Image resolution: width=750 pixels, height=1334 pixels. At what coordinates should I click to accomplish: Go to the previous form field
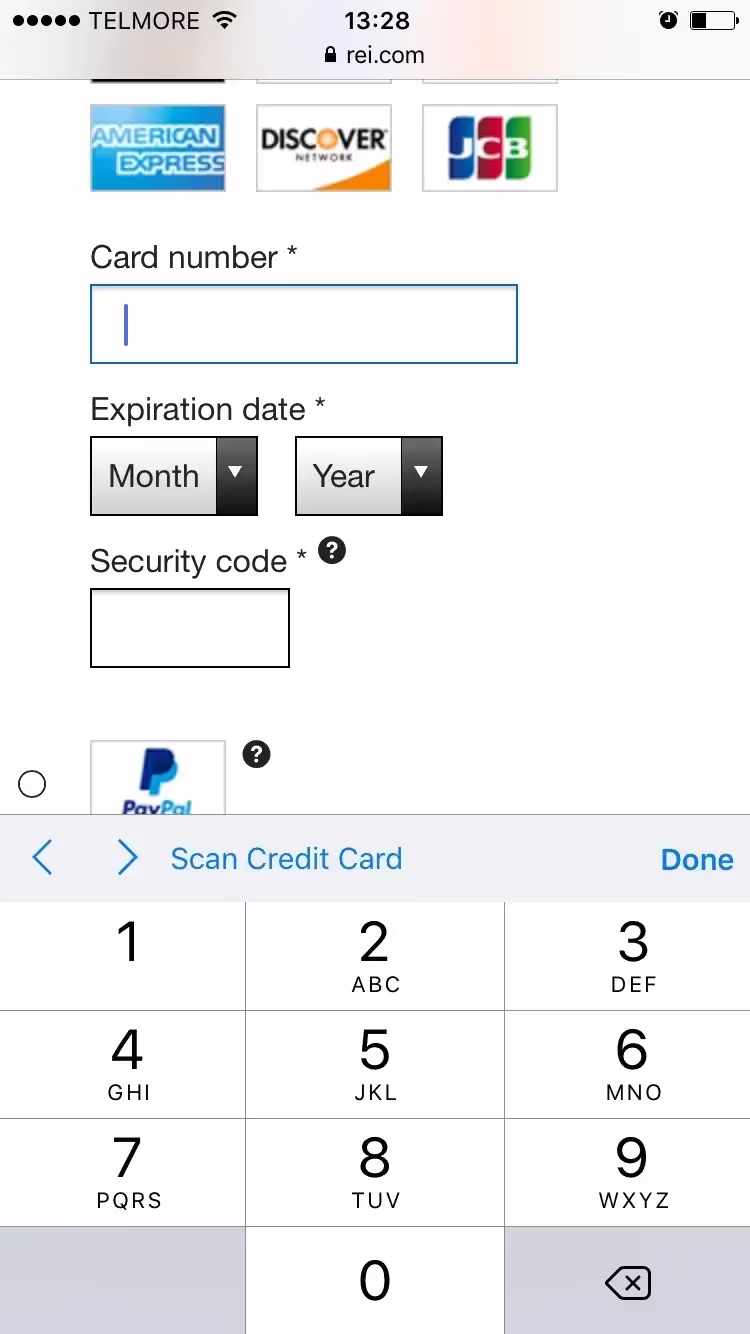42,858
